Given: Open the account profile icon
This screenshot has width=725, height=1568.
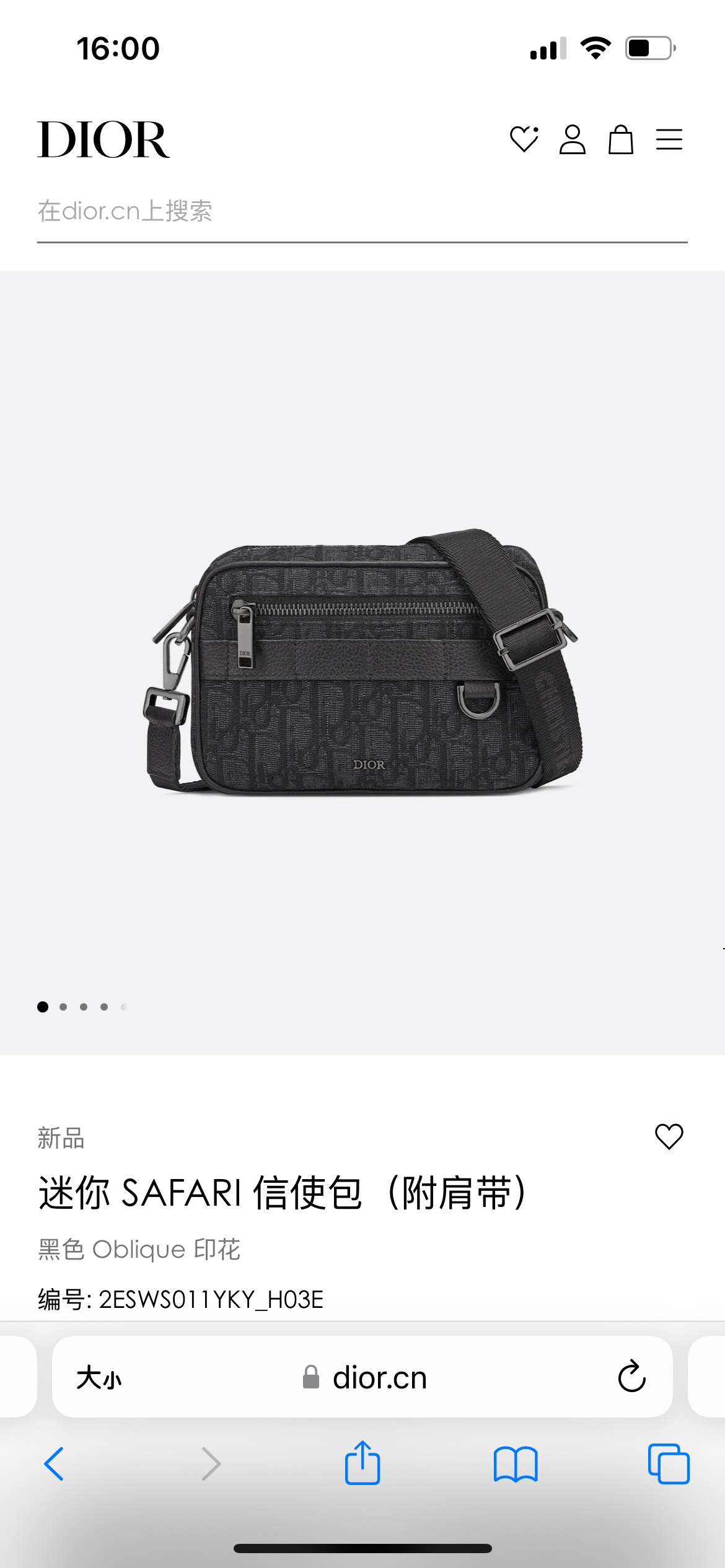Looking at the screenshot, I should coord(572,139).
